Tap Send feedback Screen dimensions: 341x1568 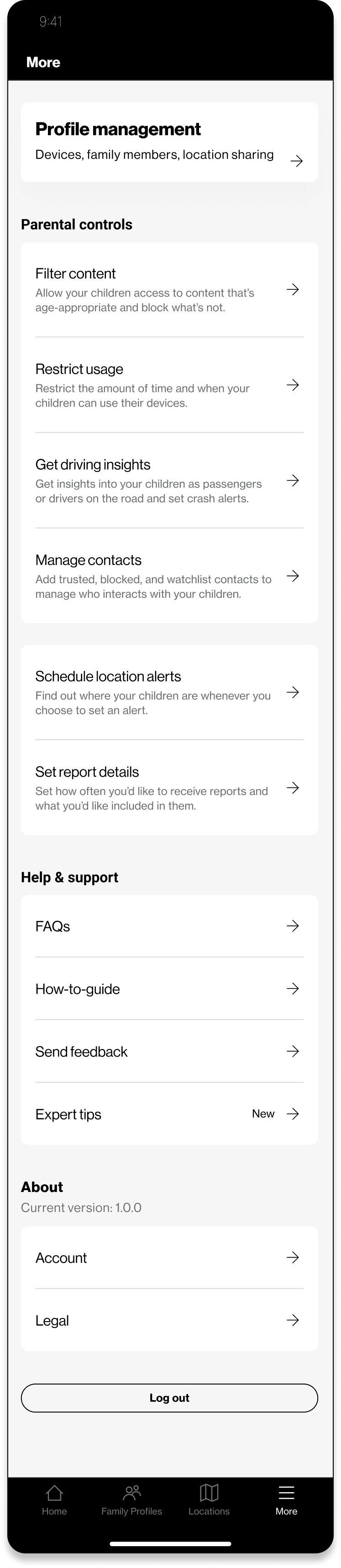[169, 1051]
